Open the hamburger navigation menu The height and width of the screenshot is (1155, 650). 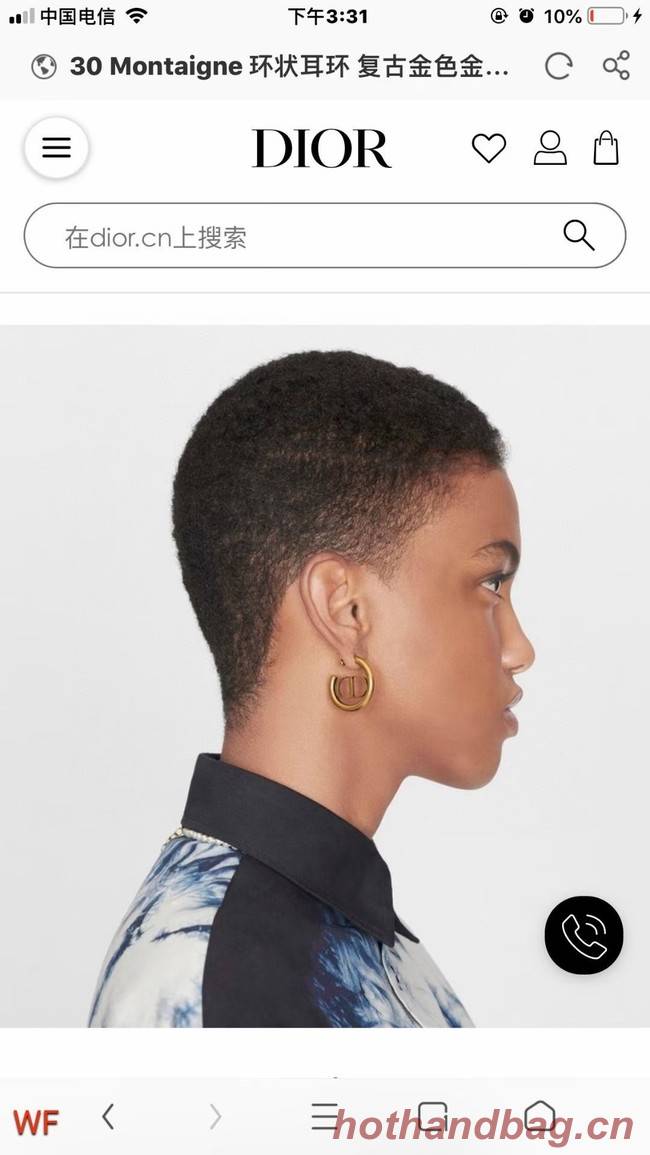(57, 148)
